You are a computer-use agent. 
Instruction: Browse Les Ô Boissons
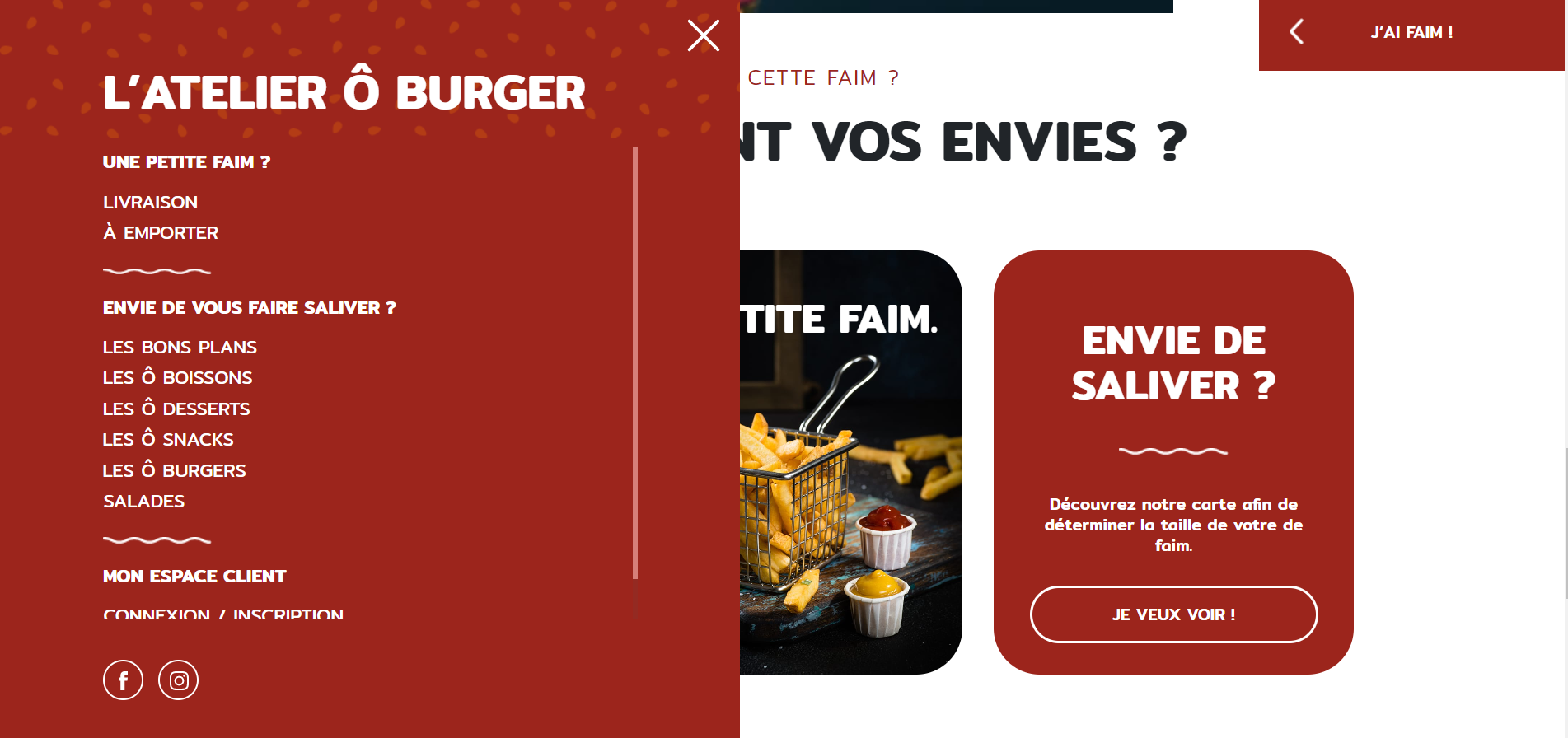[x=177, y=378]
